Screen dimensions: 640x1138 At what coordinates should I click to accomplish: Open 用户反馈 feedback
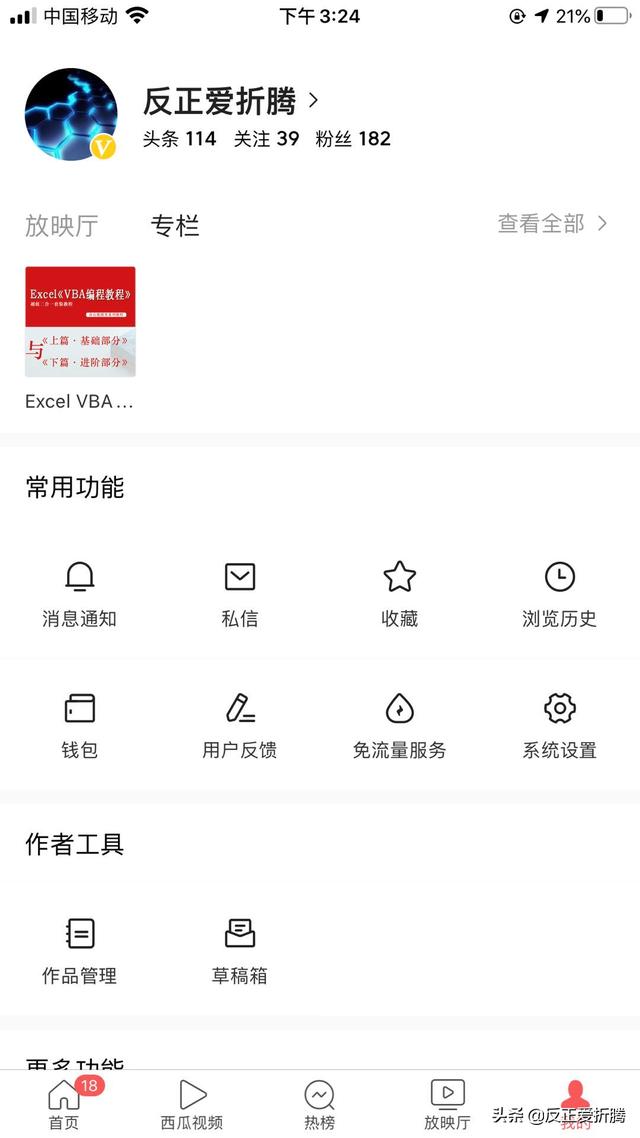click(239, 726)
